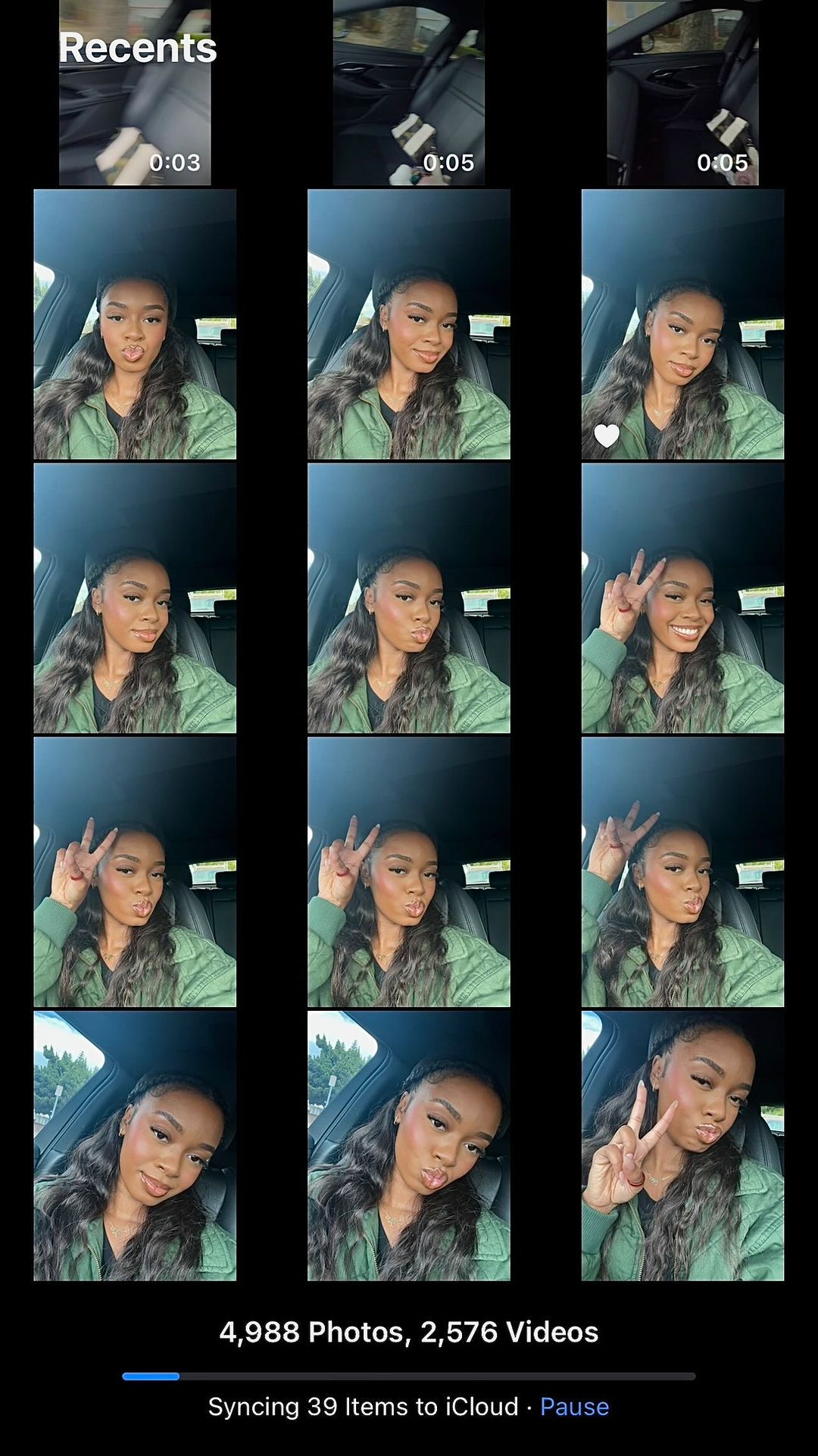Viewport: 818px width, 1456px height.
Task: Open close-up pouting selfie with trees in window
Action: tap(408, 1146)
